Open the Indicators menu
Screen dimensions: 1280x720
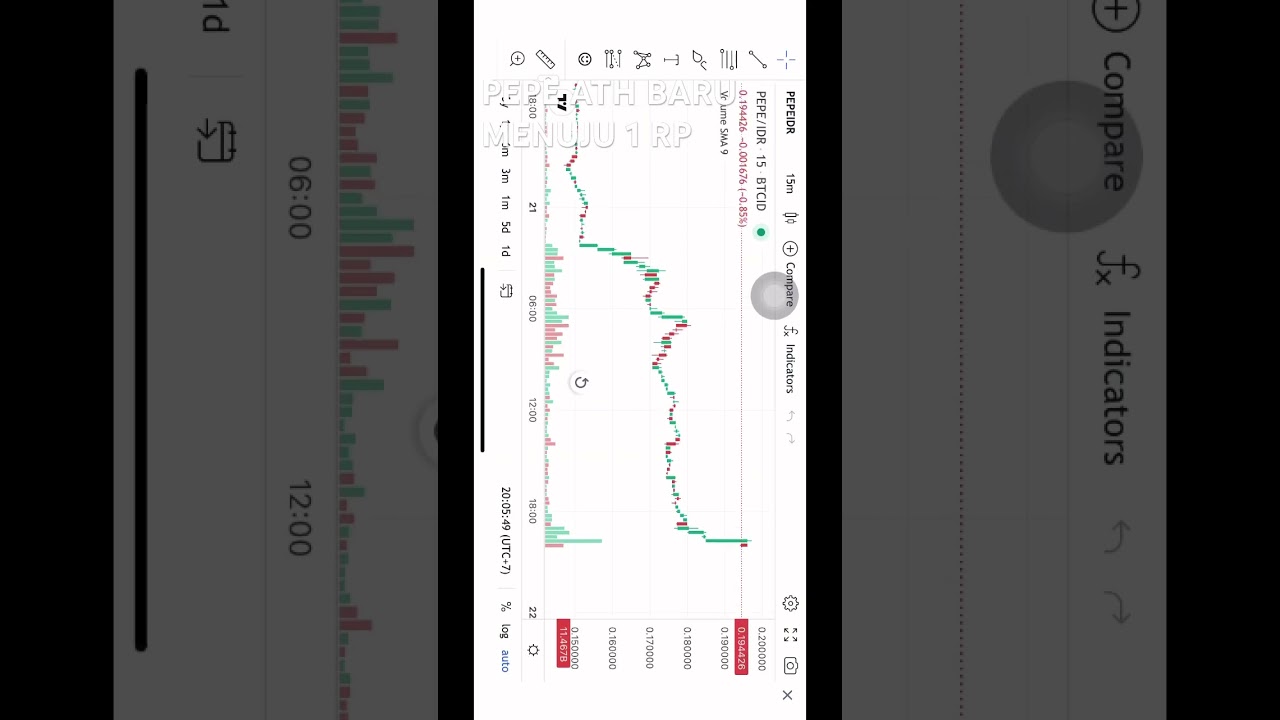pos(790,358)
